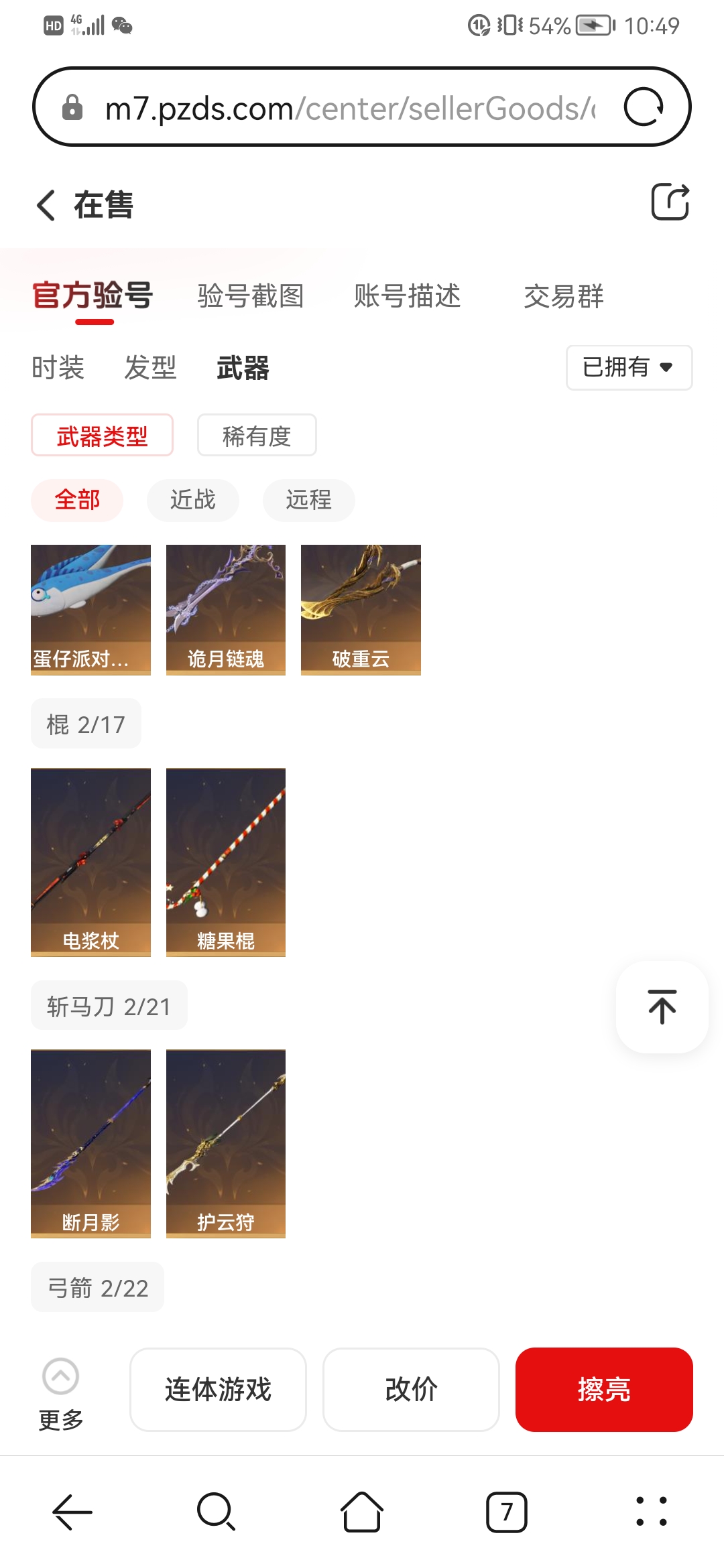Open the 诡月链魂 weapon tile
This screenshot has width=724, height=1568.
coord(226,609)
